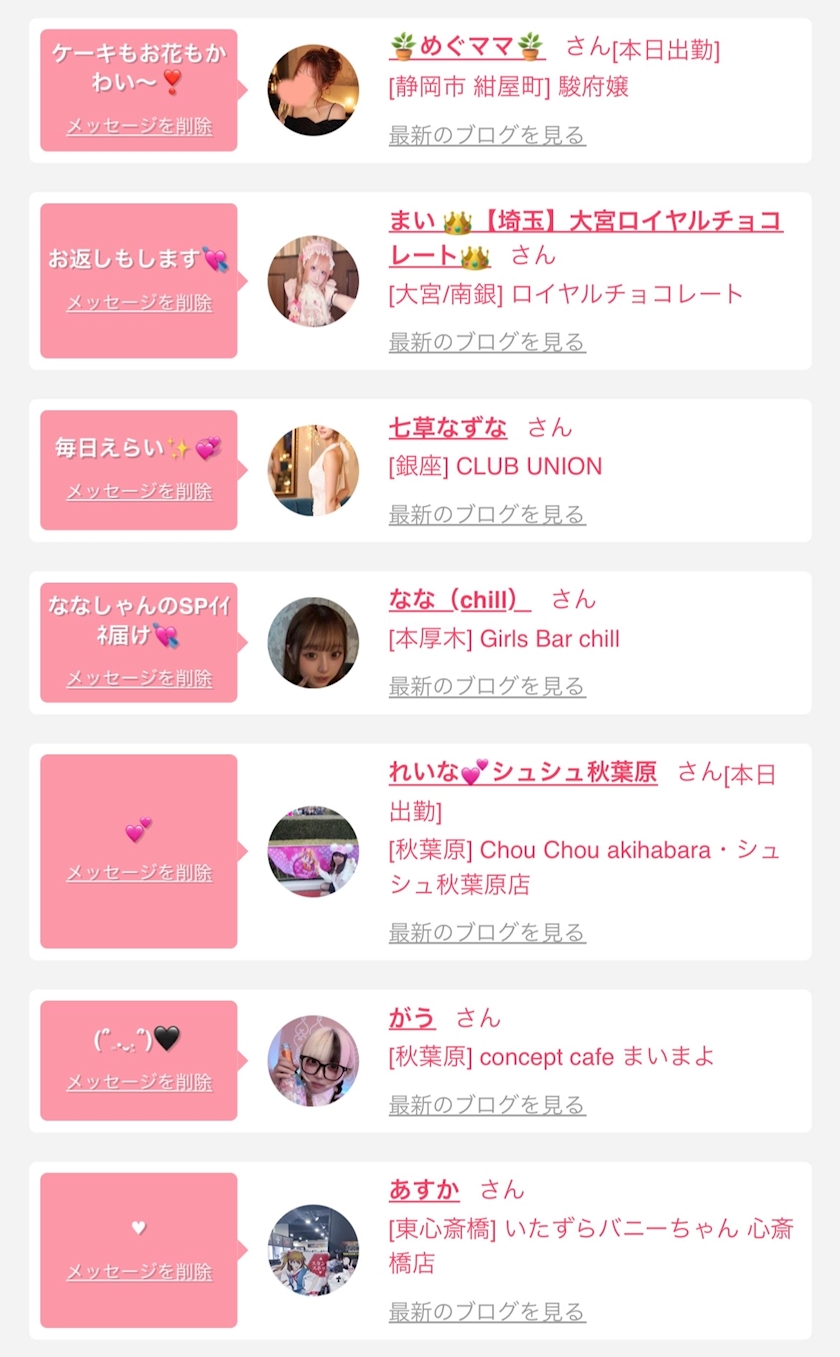Delete the message sent to なな（chill）
The image size is (840, 1357).
(x=139, y=678)
